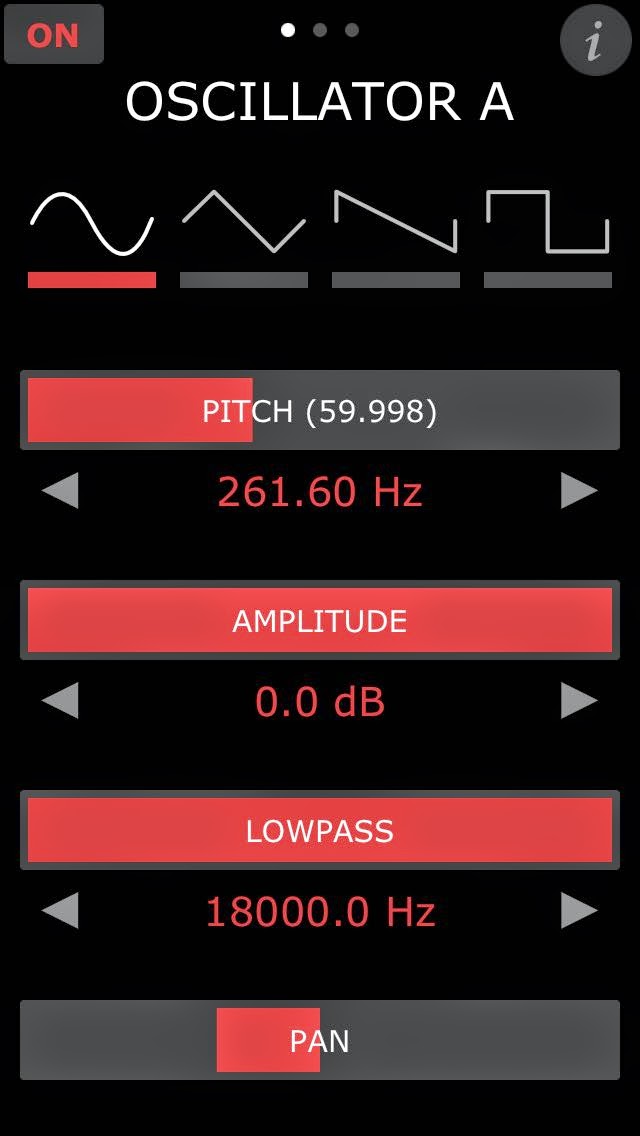This screenshot has height=1136, width=640.
Task: Tap the LOWPASS slider bar
Action: click(320, 831)
